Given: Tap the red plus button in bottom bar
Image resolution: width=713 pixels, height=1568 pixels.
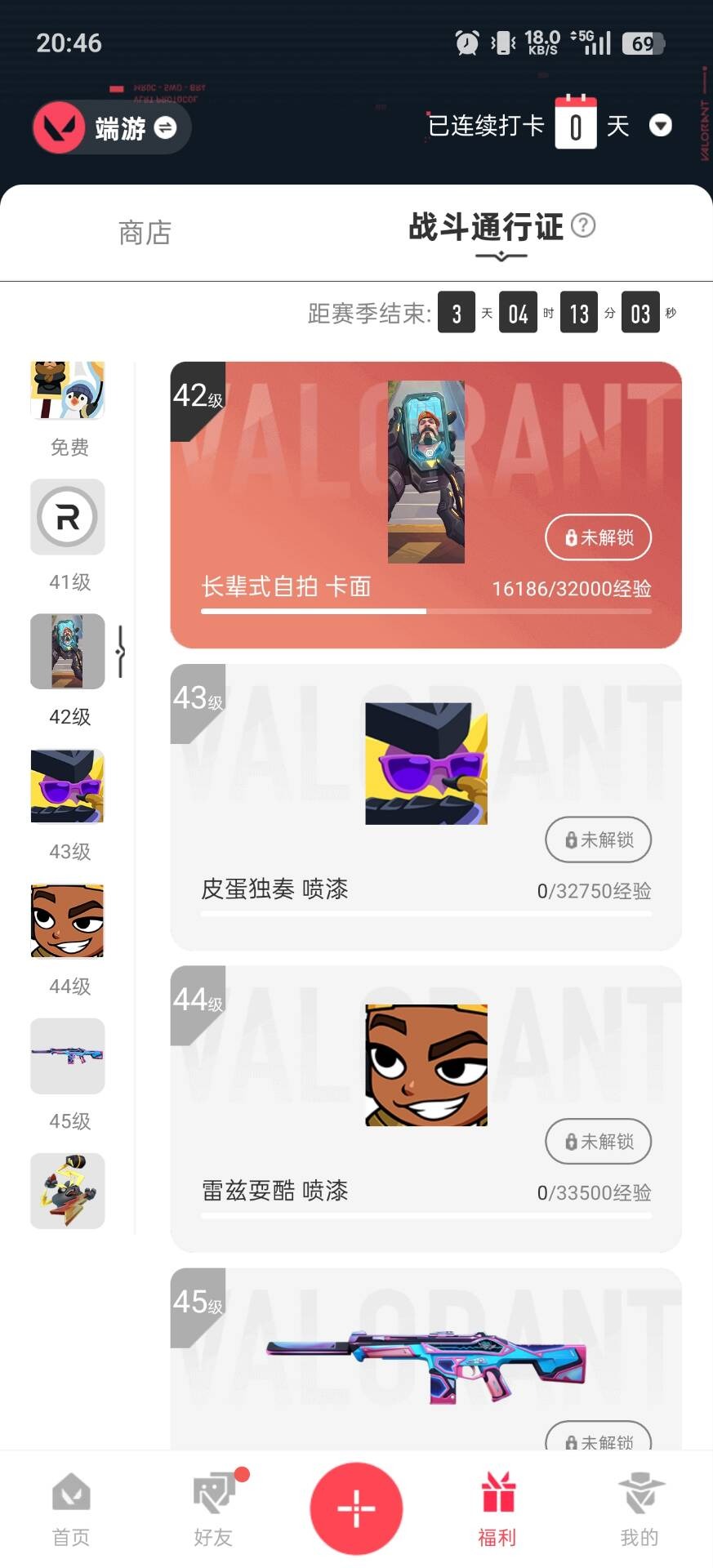Looking at the screenshot, I should [x=356, y=1507].
